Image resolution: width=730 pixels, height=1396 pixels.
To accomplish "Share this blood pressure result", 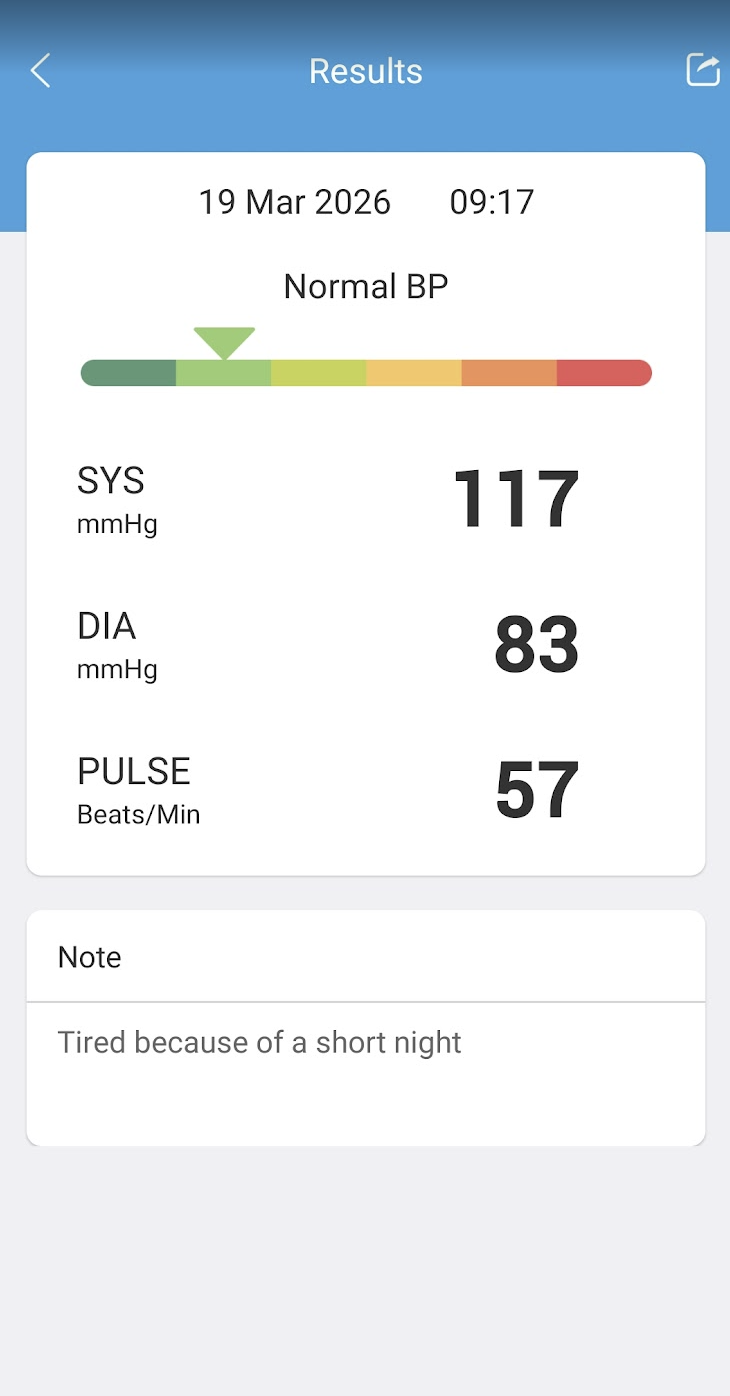I will pos(702,70).
